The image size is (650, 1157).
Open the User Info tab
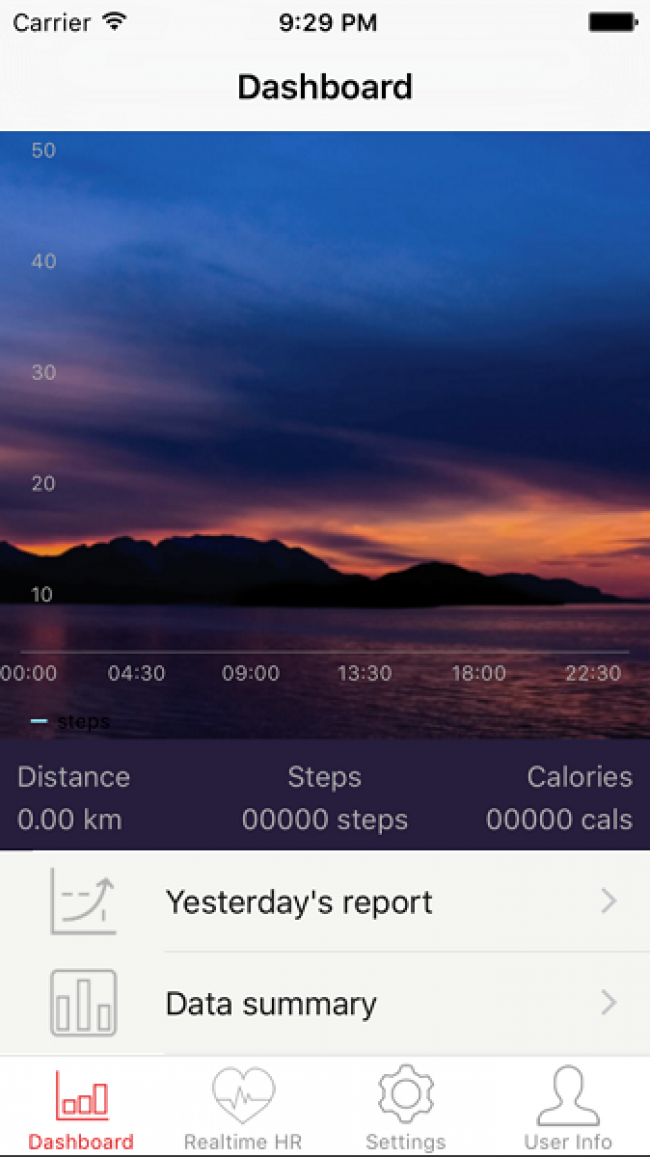pos(568,1108)
